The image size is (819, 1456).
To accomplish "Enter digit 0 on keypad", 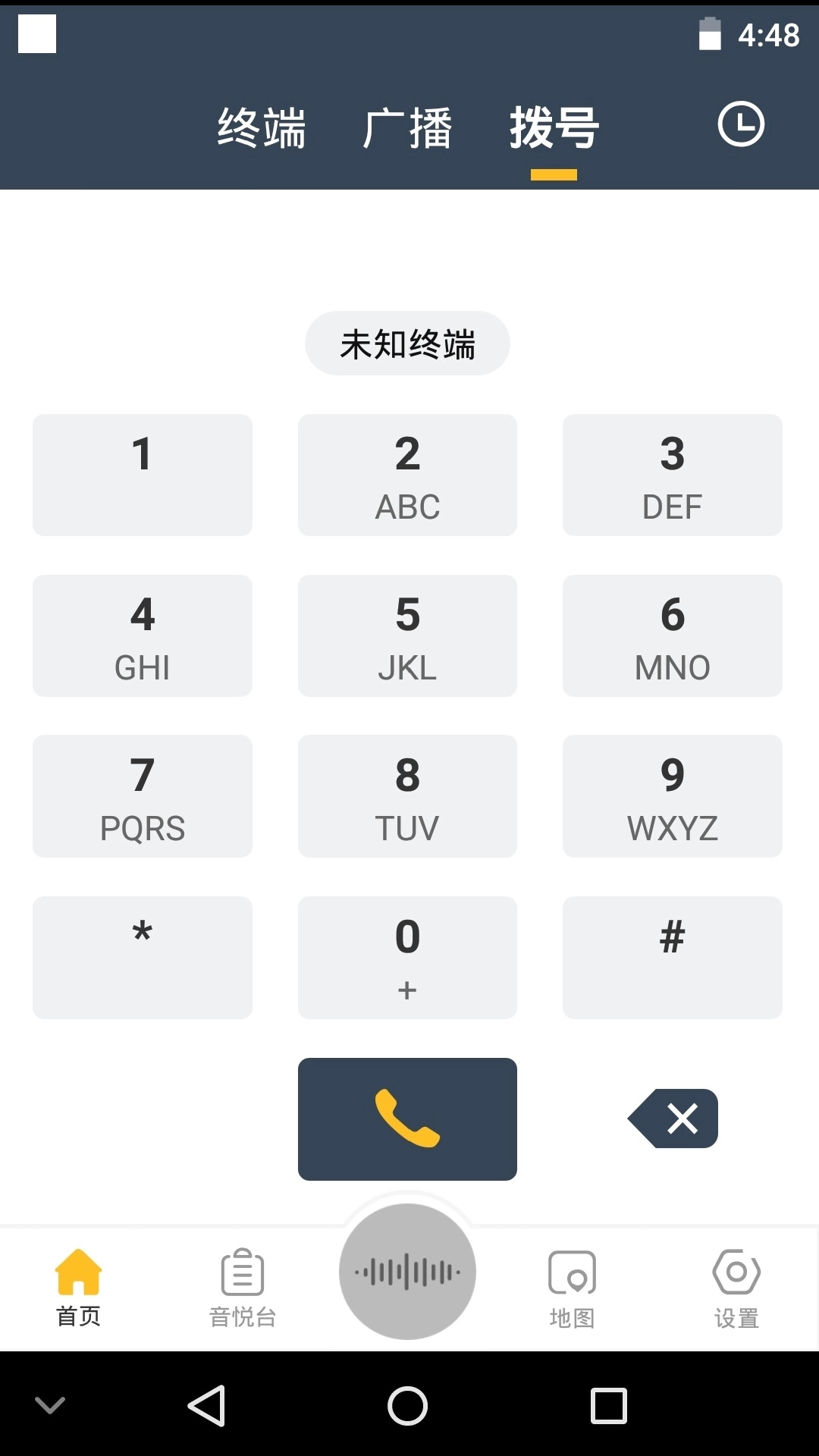I will point(407,957).
